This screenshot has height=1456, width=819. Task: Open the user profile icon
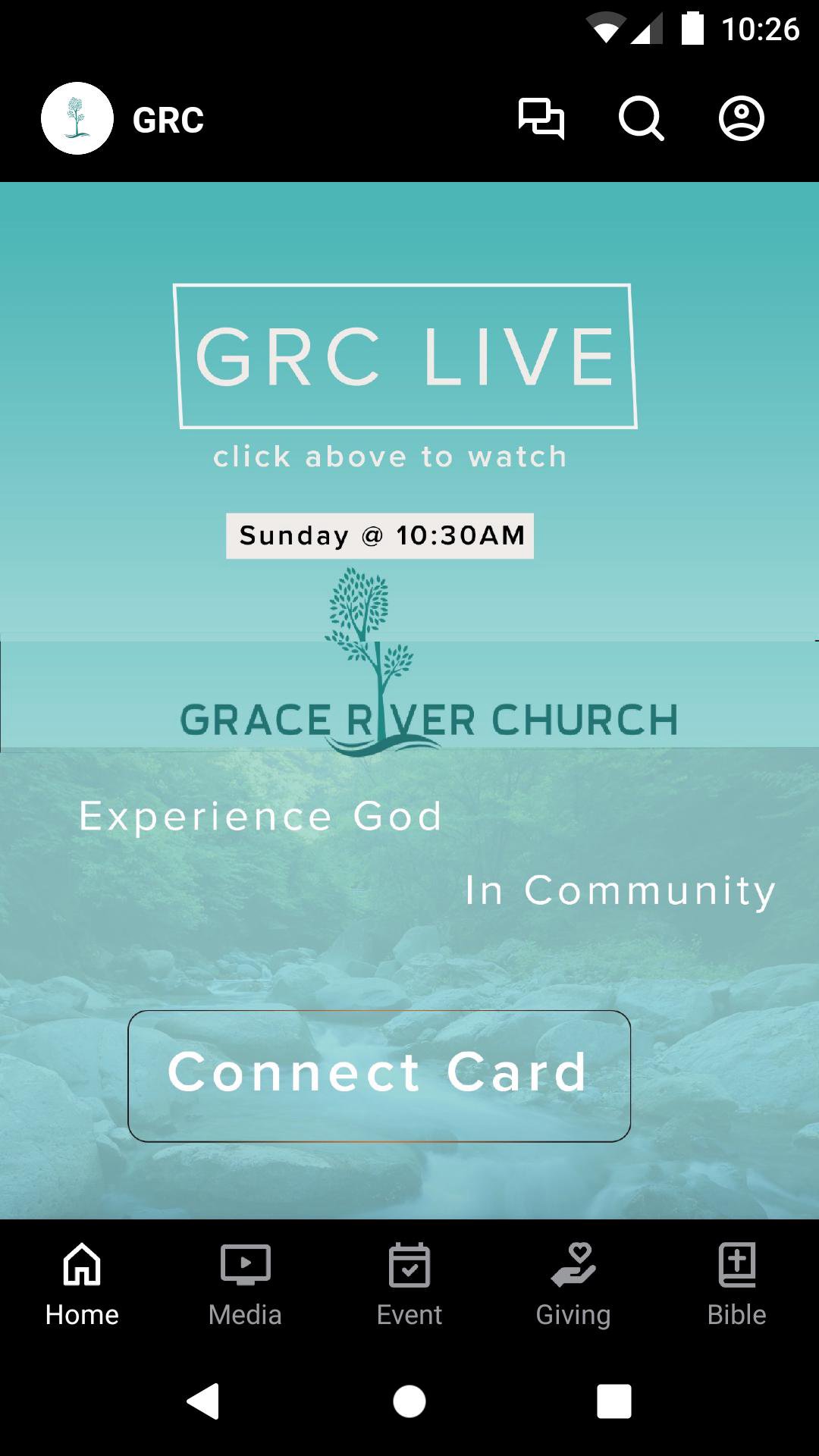(741, 119)
